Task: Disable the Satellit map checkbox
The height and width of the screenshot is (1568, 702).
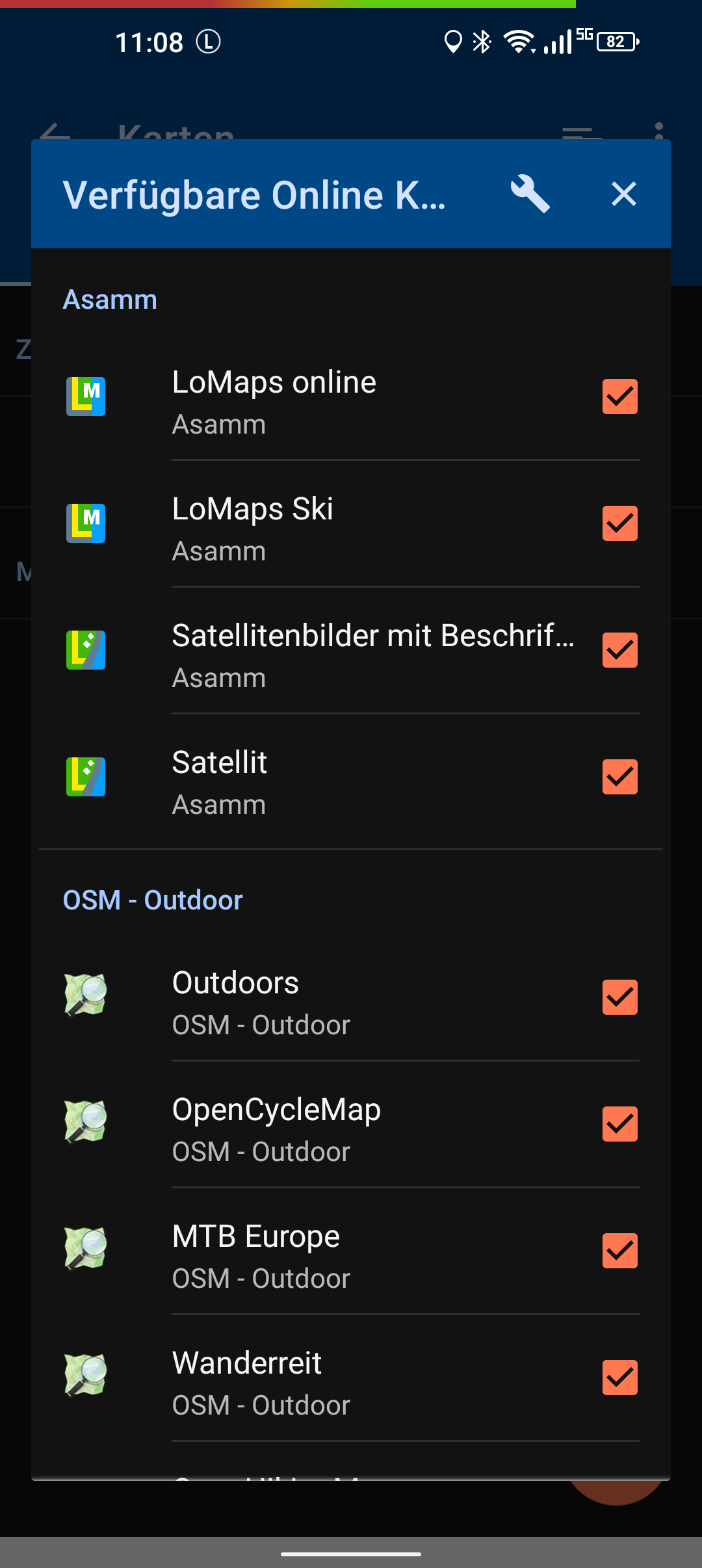Action: point(619,777)
